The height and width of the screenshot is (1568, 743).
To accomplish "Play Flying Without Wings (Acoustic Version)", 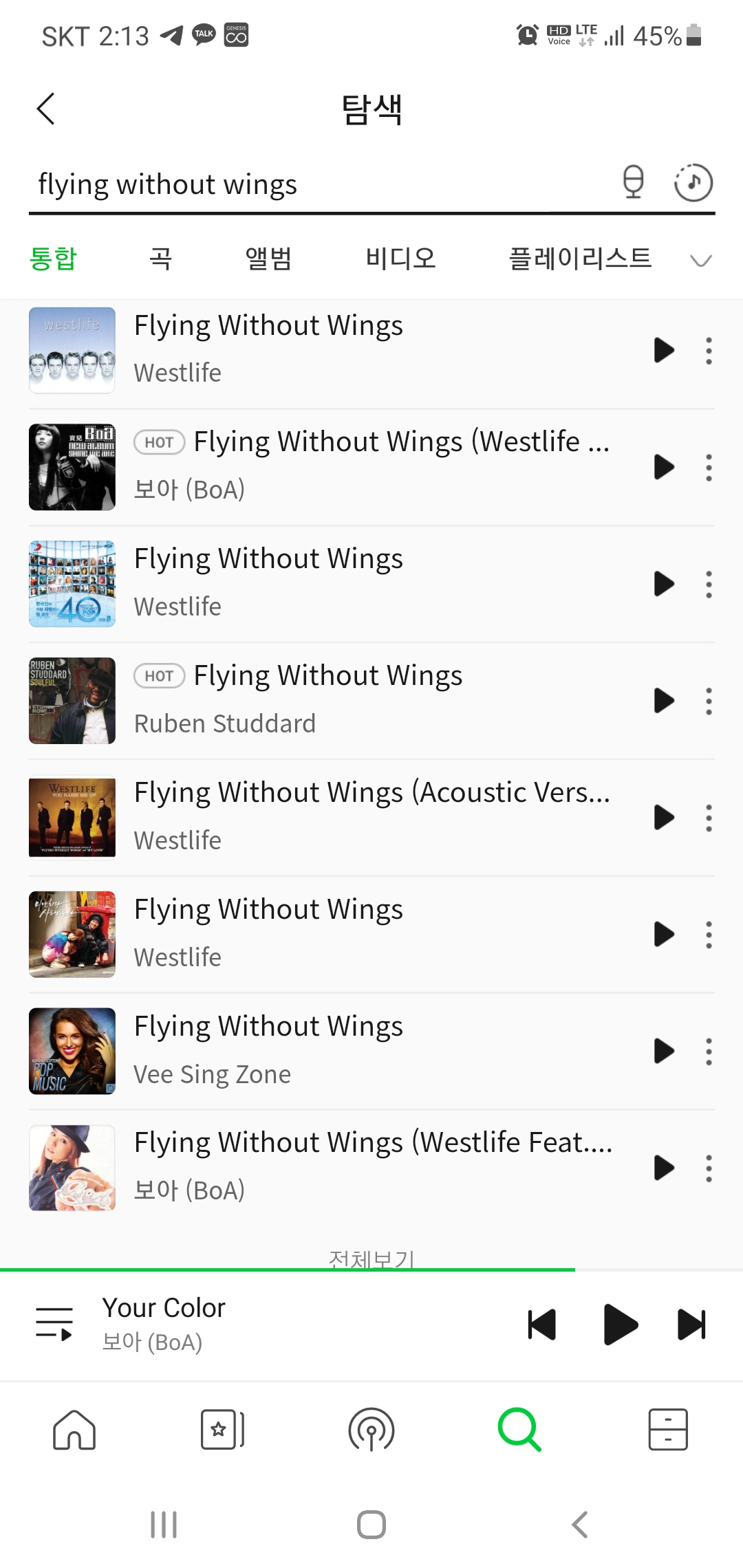I will 663,818.
